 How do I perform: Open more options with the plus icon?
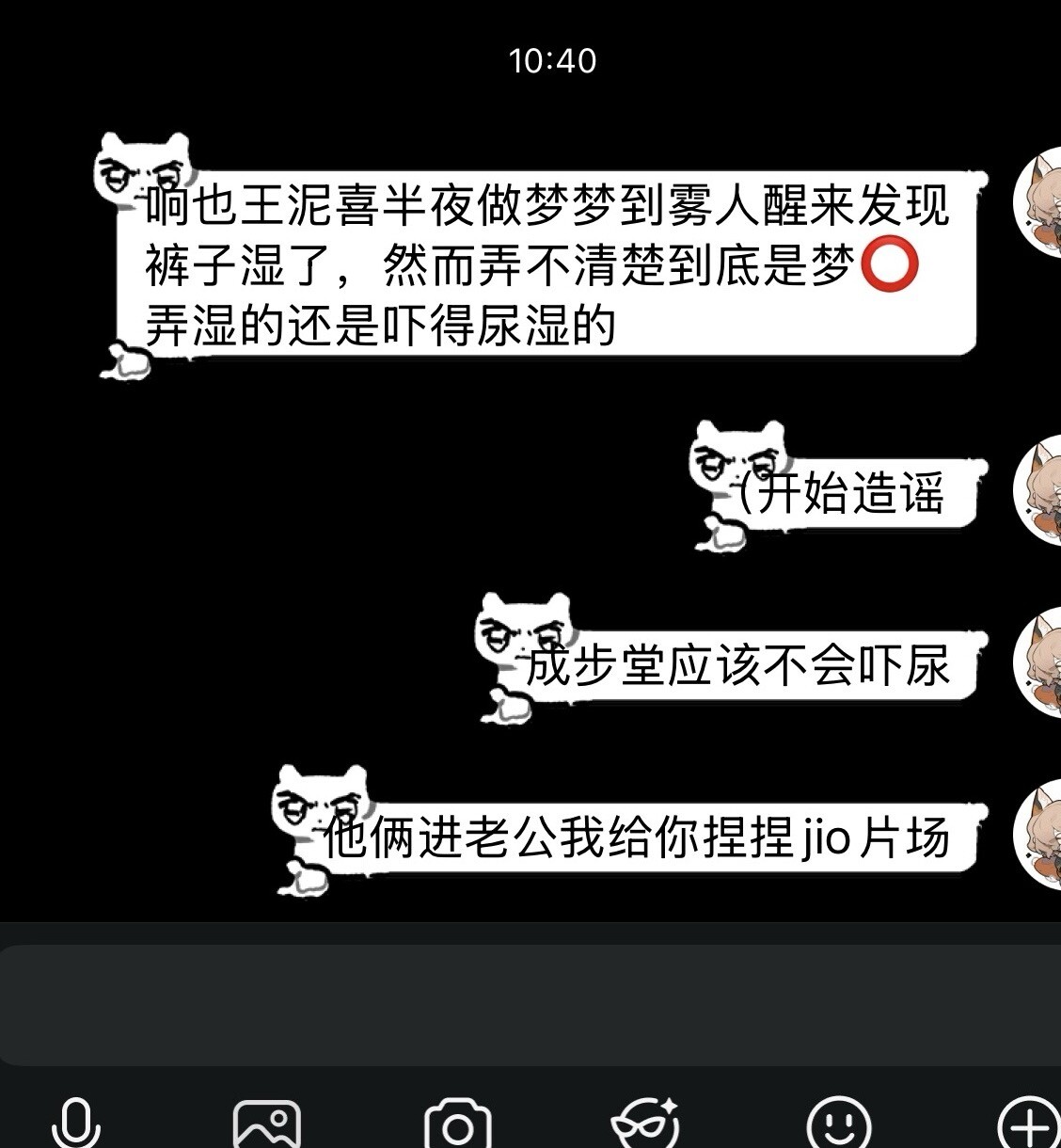point(1027,1125)
